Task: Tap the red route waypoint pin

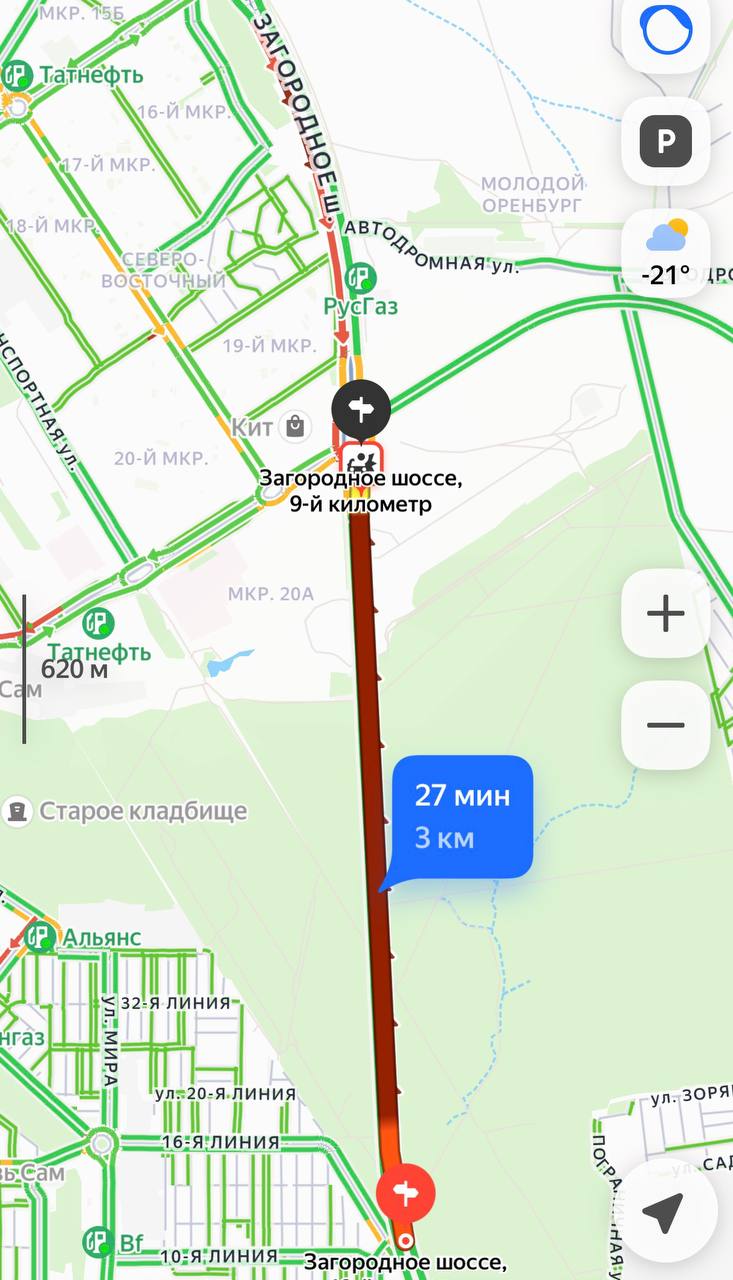Action: coord(406,1192)
